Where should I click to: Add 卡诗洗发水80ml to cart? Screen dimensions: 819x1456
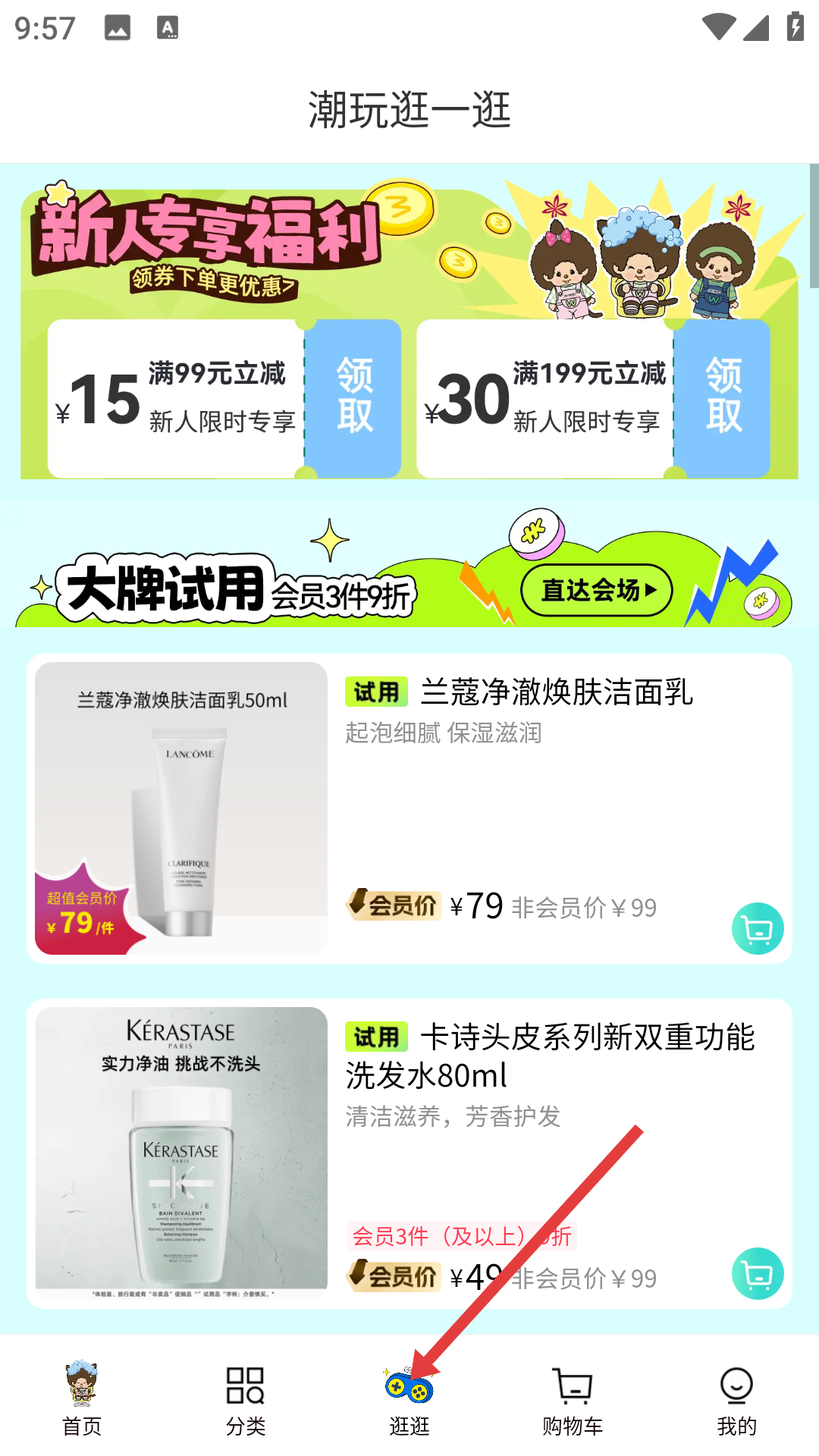tap(757, 1273)
